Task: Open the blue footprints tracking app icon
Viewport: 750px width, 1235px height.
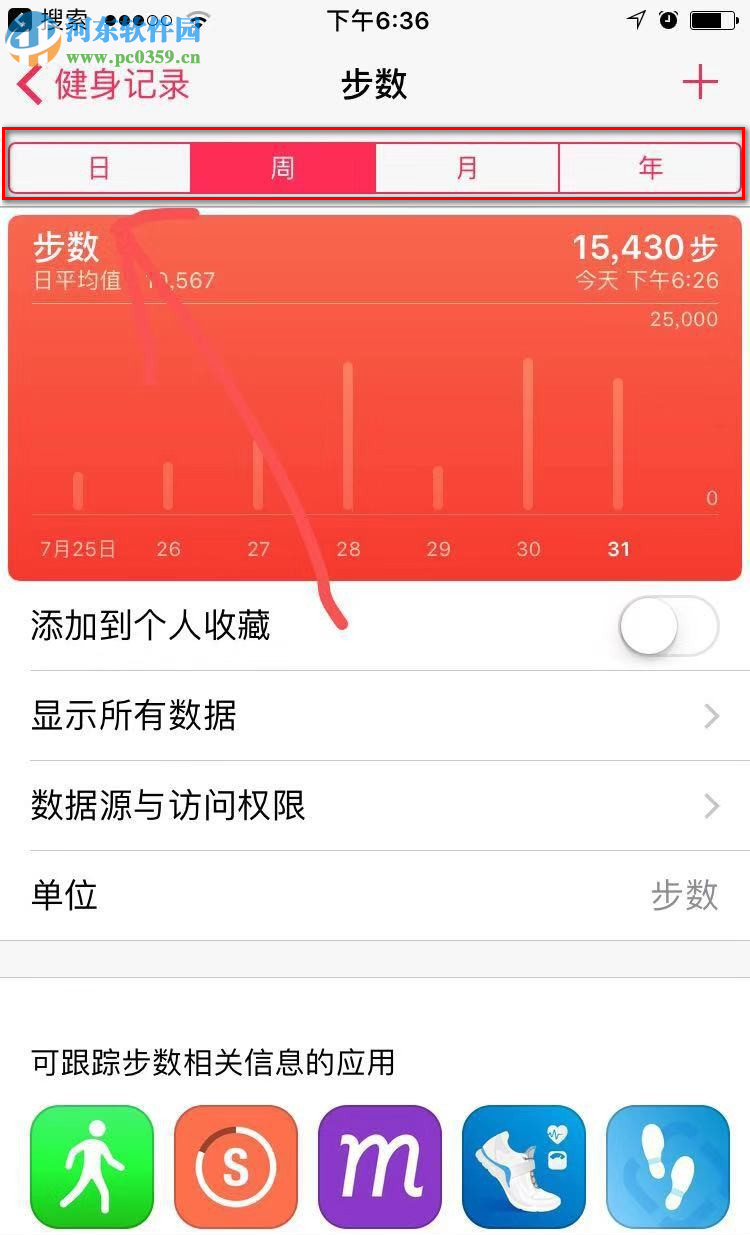Action: pos(668,1167)
